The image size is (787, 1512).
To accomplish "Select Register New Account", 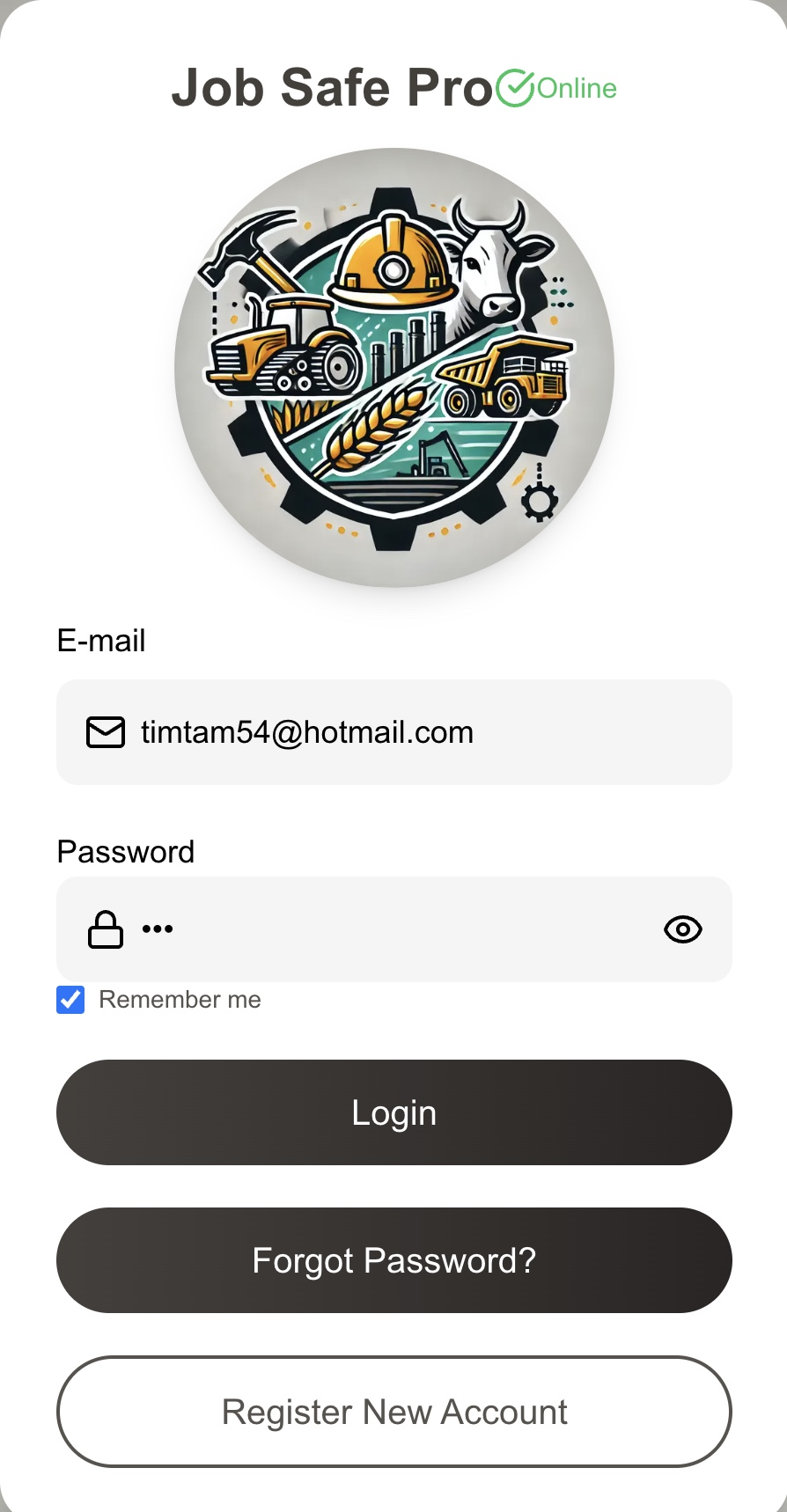I will click(393, 1412).
